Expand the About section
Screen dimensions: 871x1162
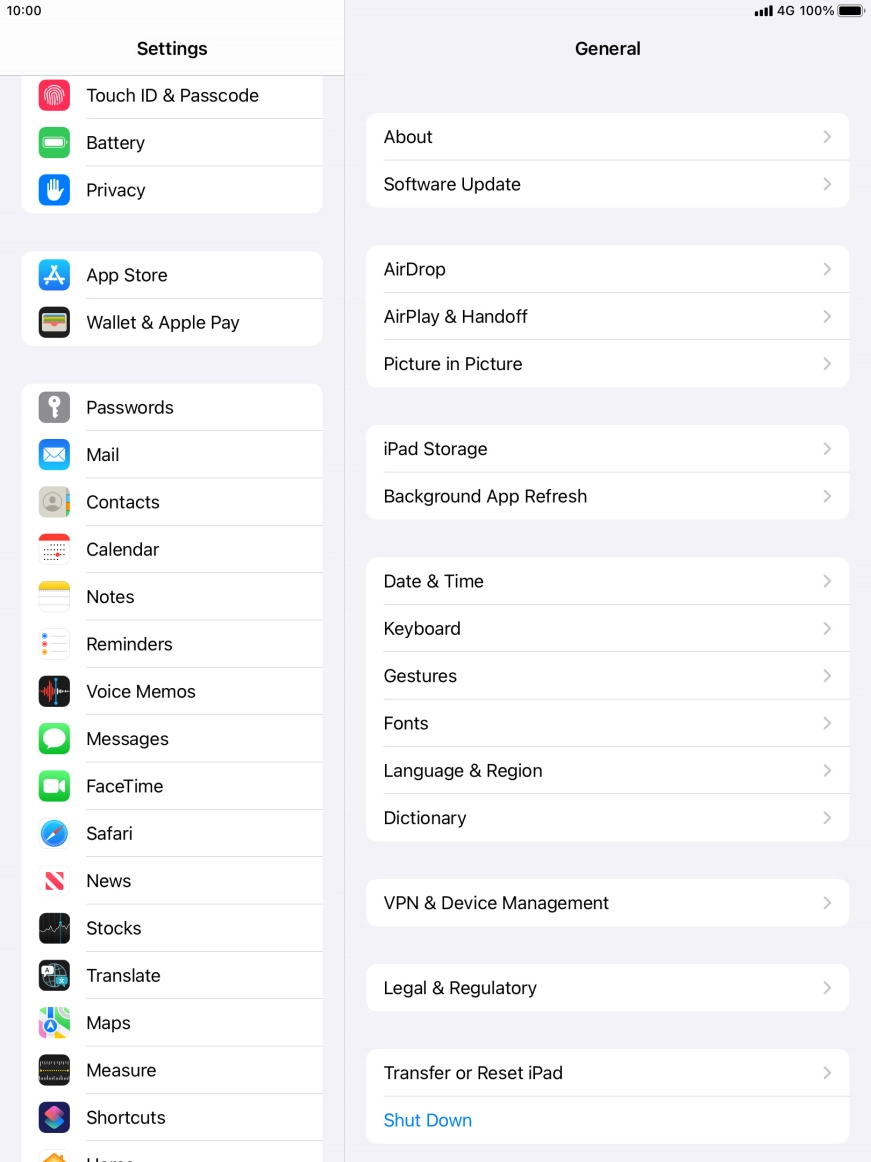[x=607, y=137]
